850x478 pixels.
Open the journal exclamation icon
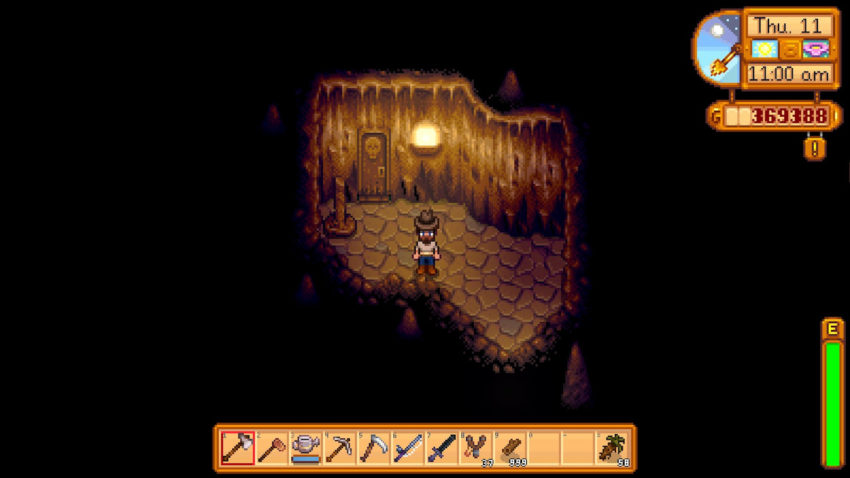[x=815, y=148]
